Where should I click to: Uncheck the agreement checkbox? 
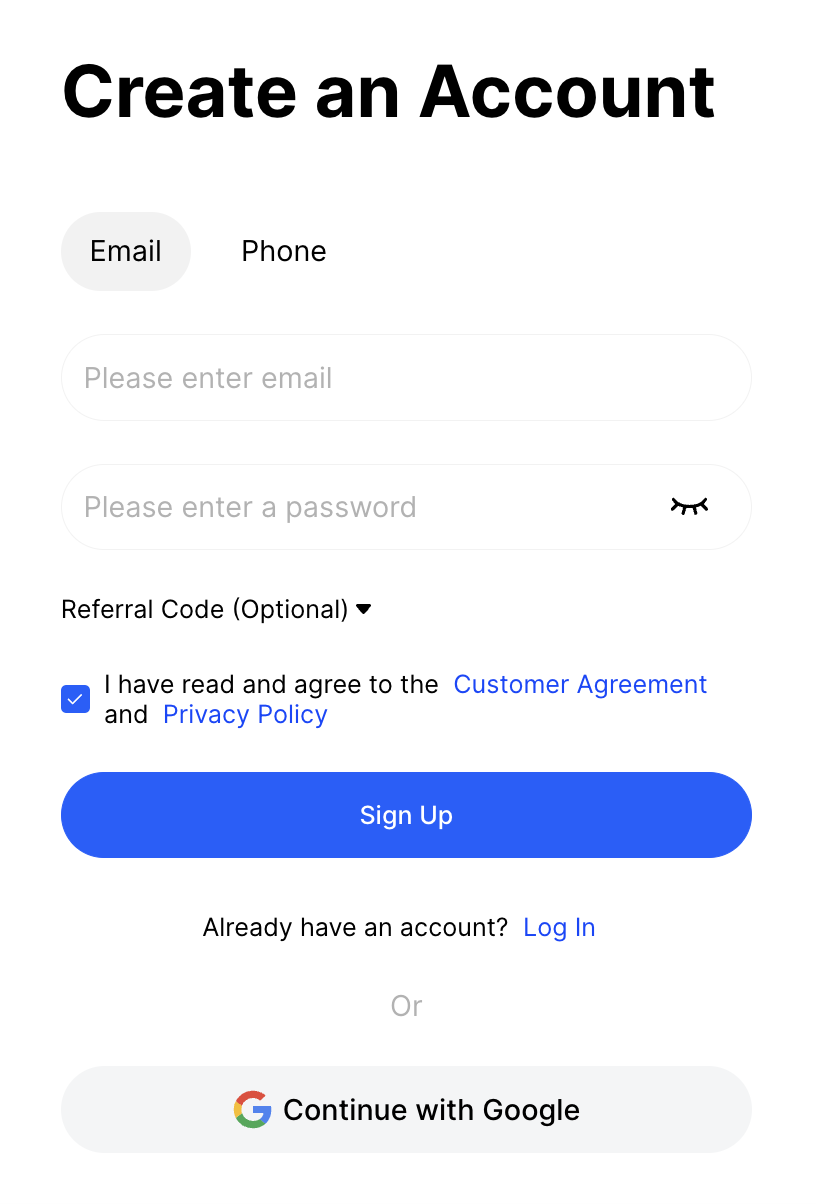(76, 699)
